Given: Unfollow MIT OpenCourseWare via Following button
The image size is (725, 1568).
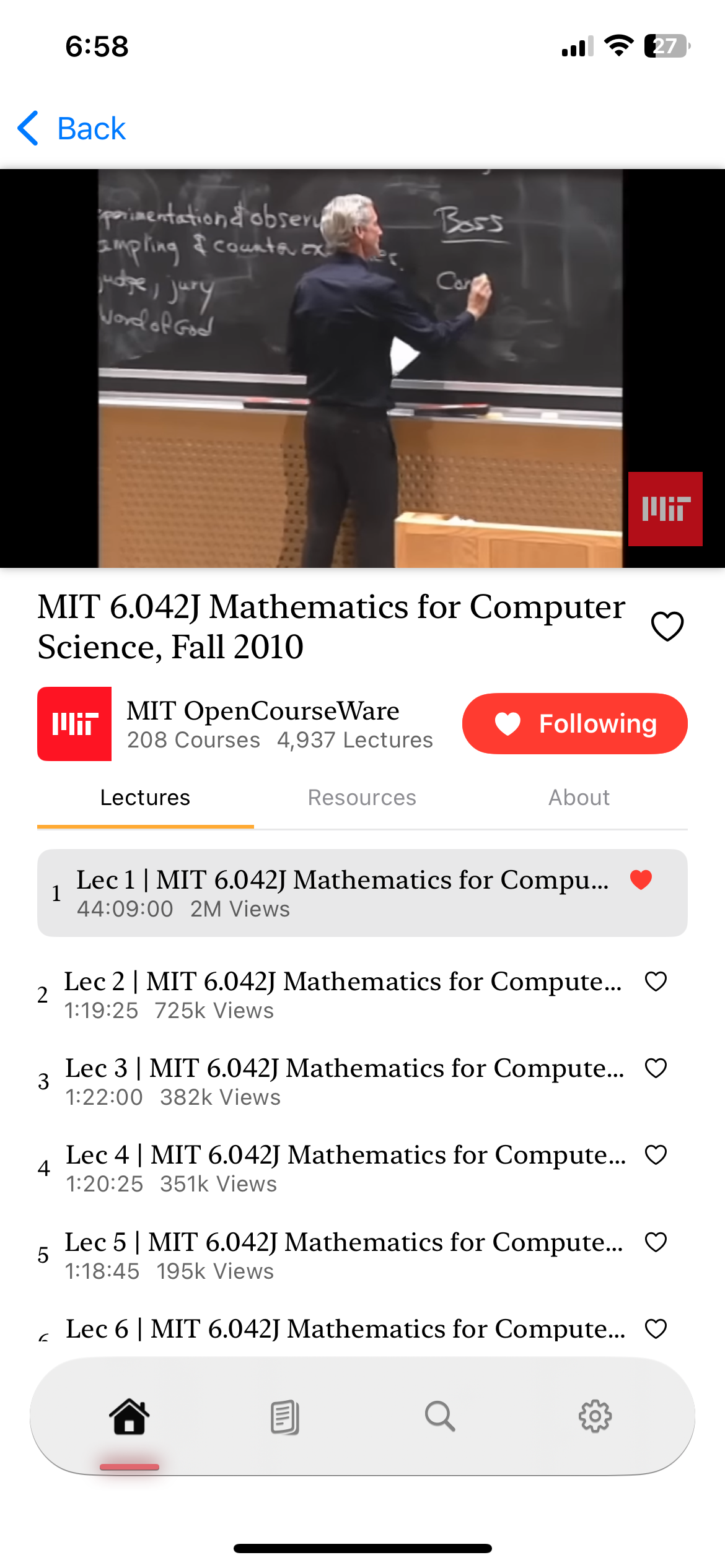Looking at the screenshot, I should [574, 723].
